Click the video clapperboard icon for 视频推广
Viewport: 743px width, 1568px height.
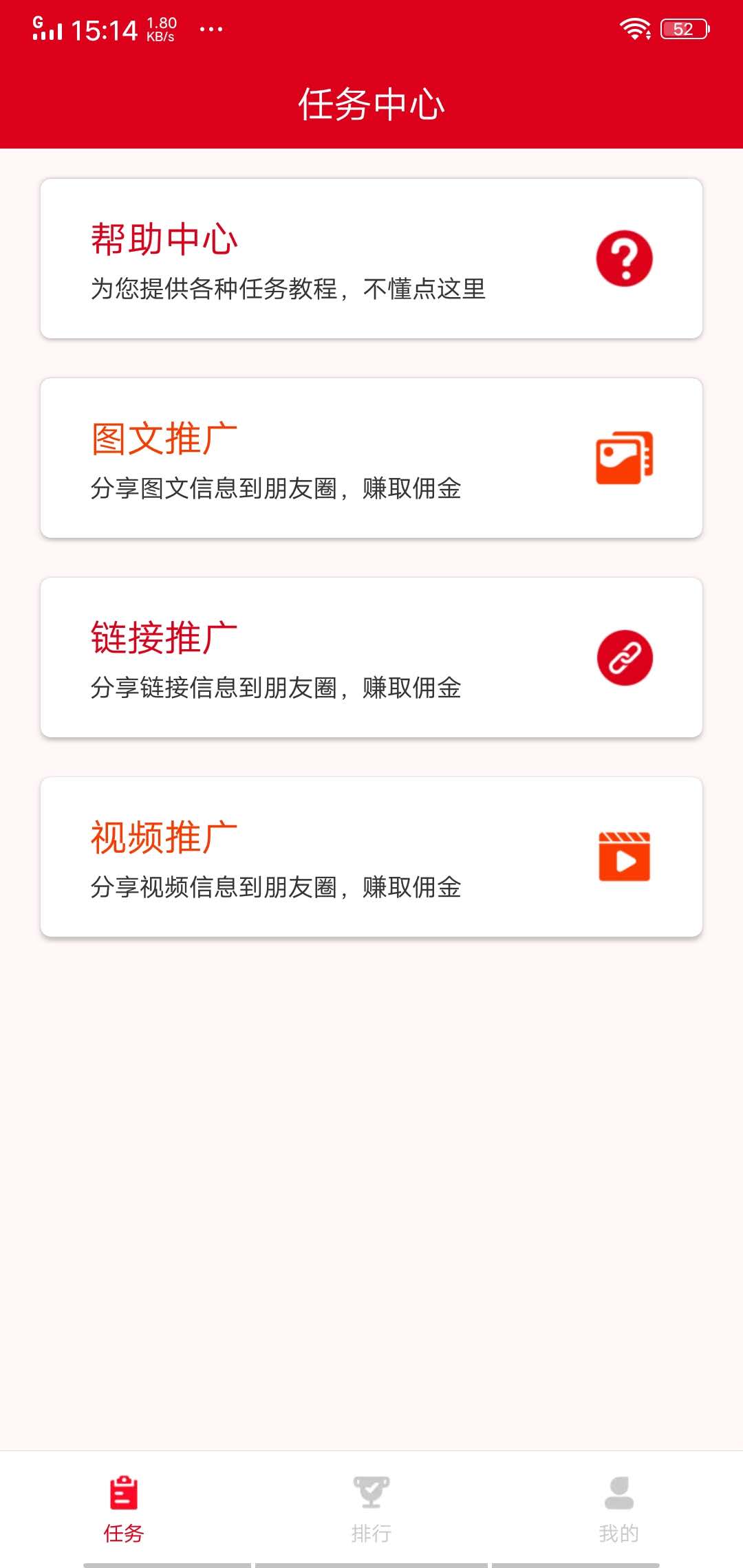(623, 856)
